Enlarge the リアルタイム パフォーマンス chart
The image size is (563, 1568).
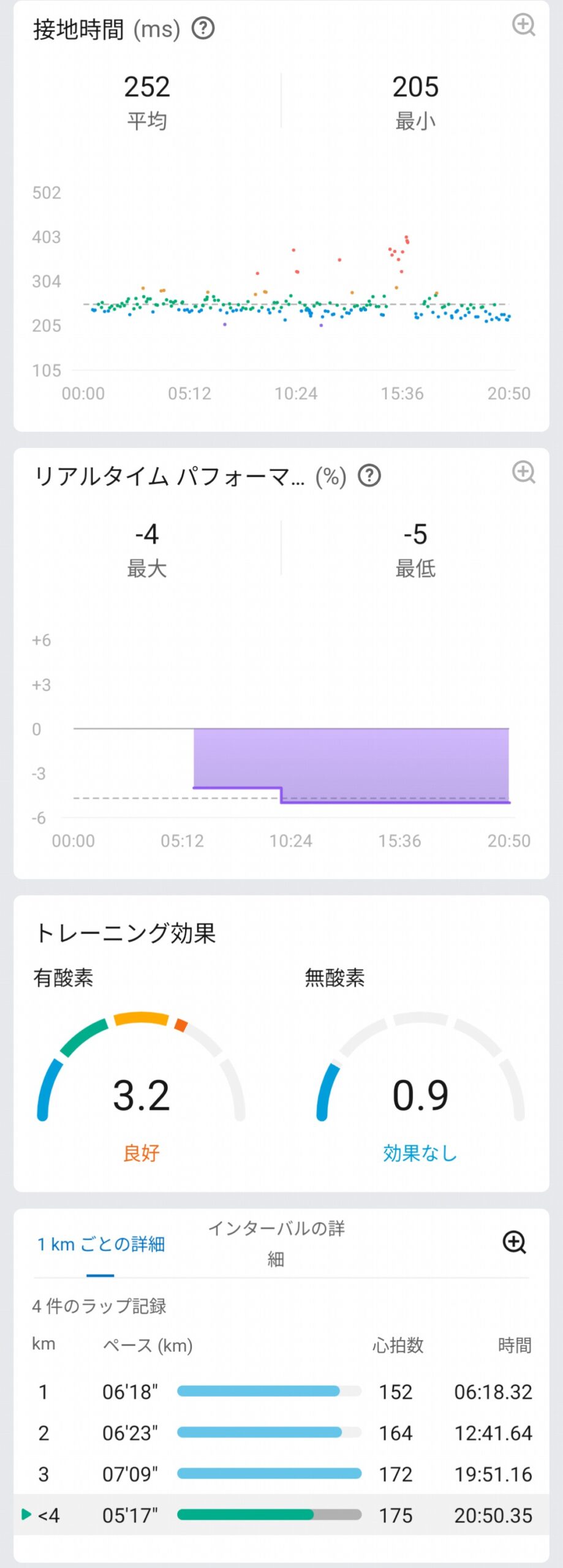[523, 472]
